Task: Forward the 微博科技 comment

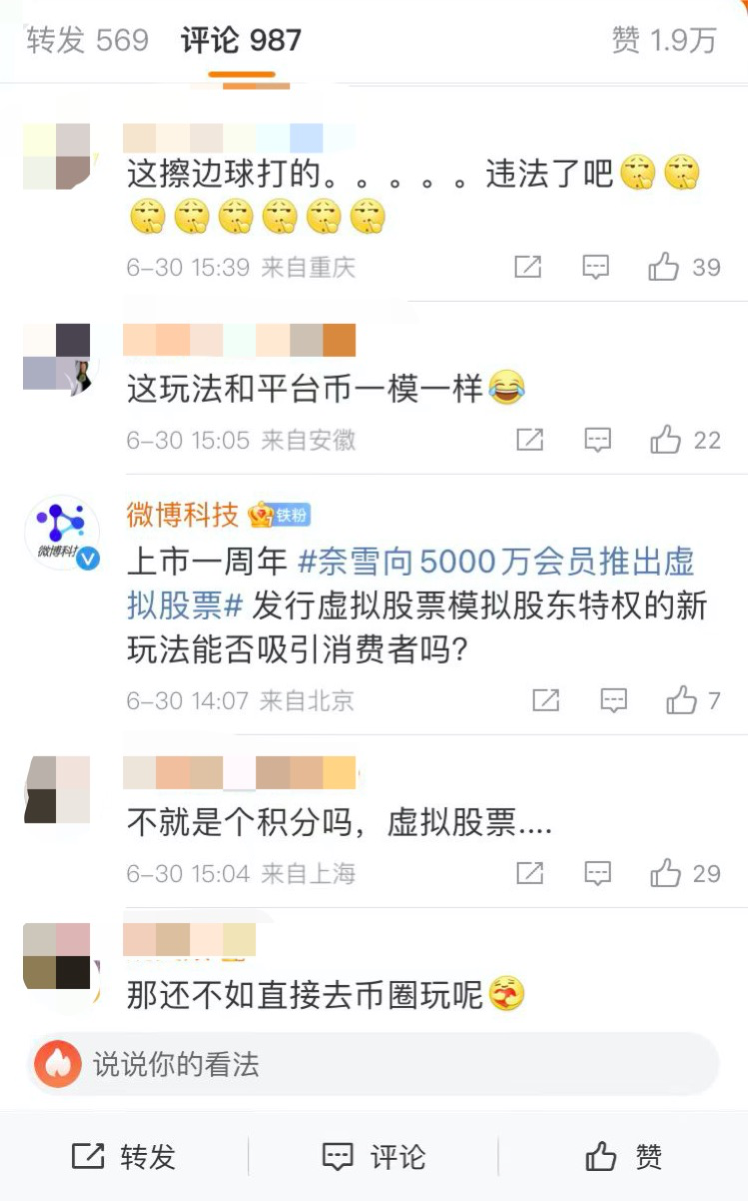Action: coord(546,701)
